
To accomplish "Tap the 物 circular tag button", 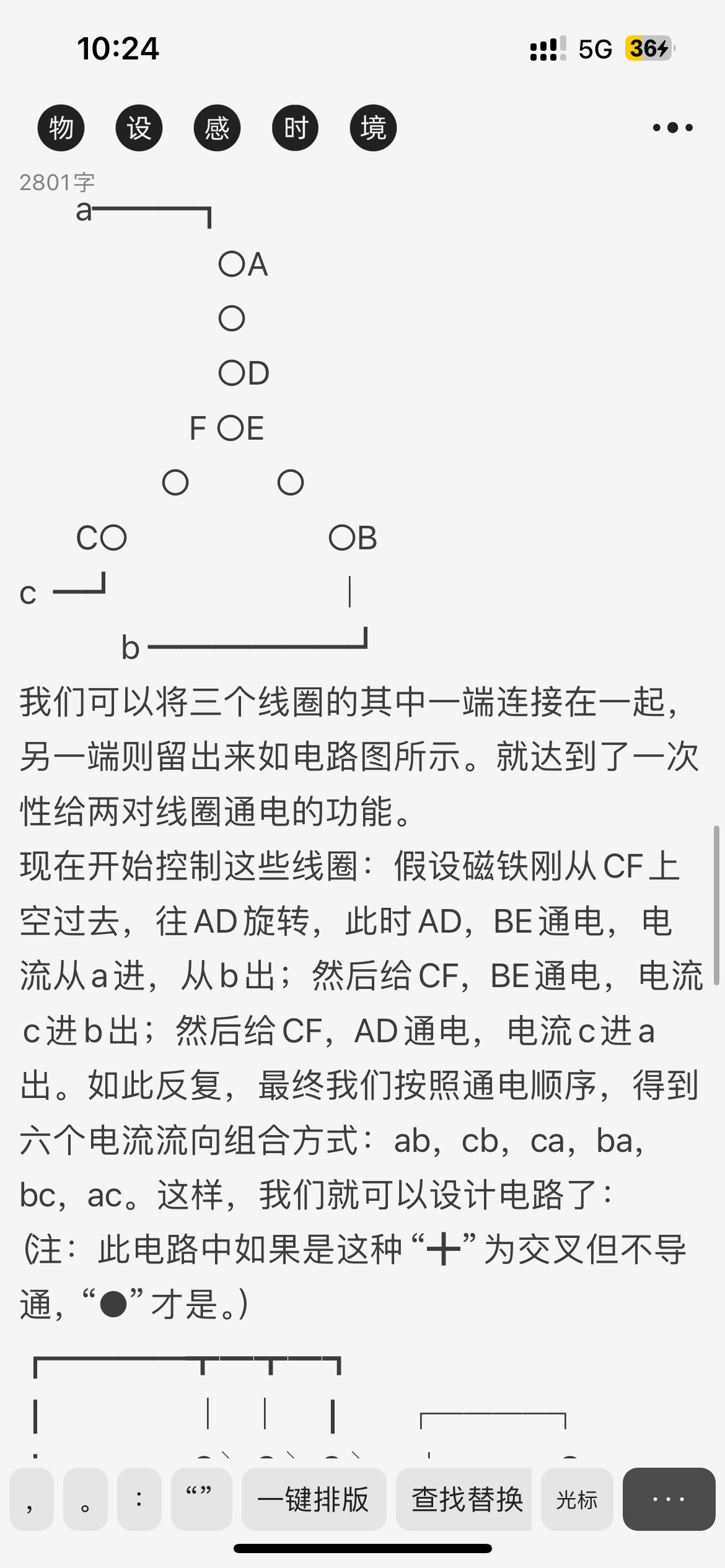I will [x=61, y=128].
